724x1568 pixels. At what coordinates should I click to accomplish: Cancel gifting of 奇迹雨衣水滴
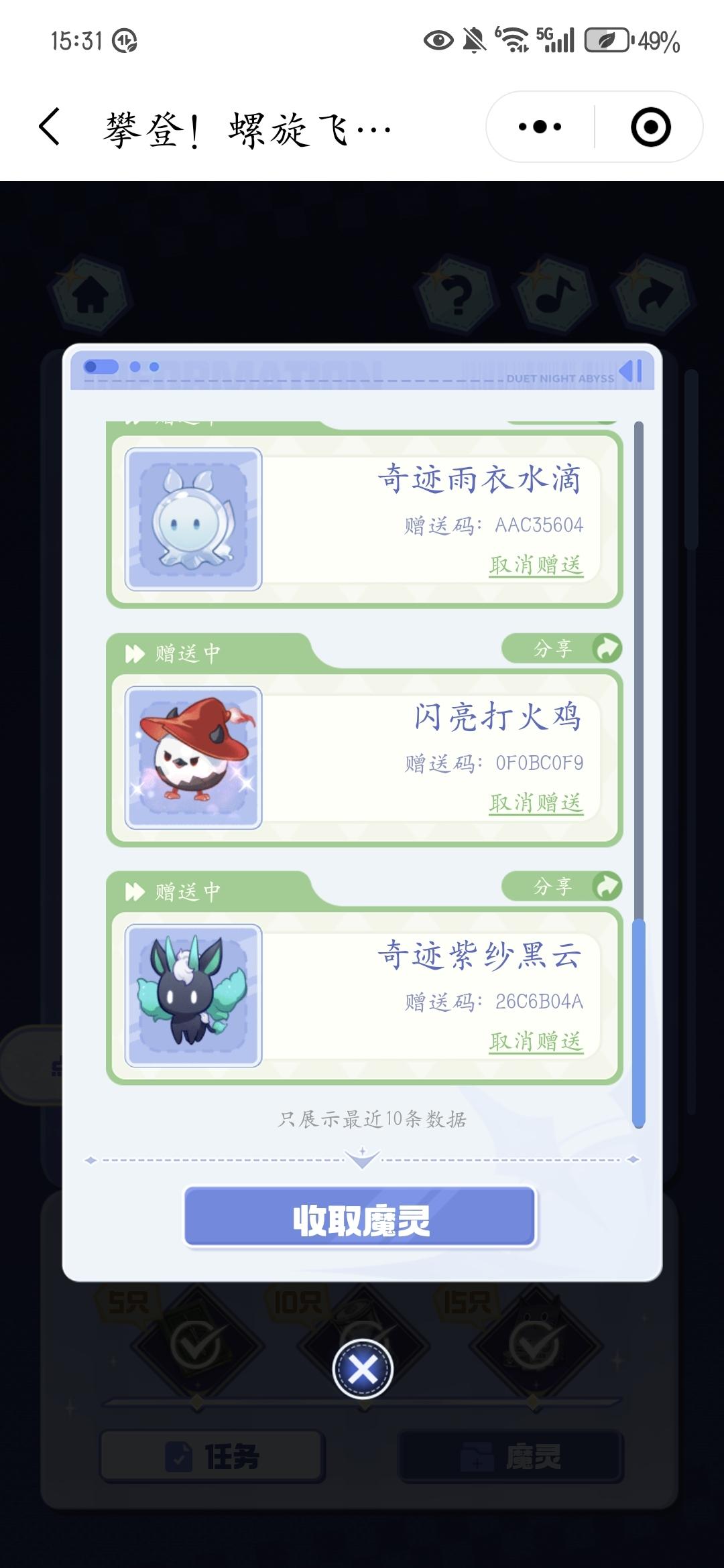coord(536,565)
